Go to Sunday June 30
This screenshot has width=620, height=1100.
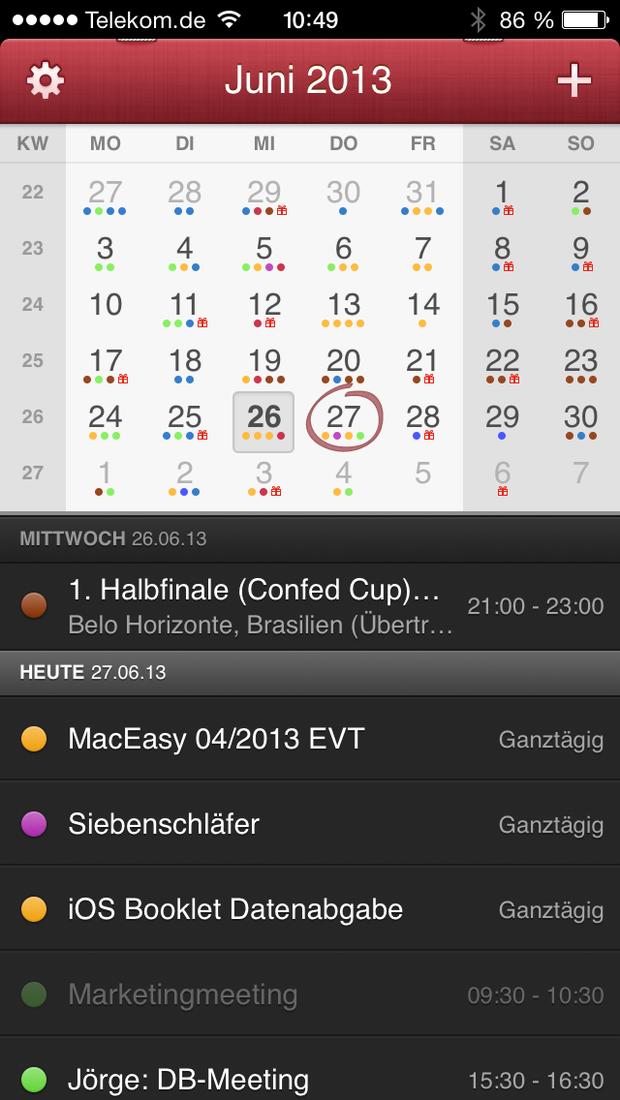[581, 422]
